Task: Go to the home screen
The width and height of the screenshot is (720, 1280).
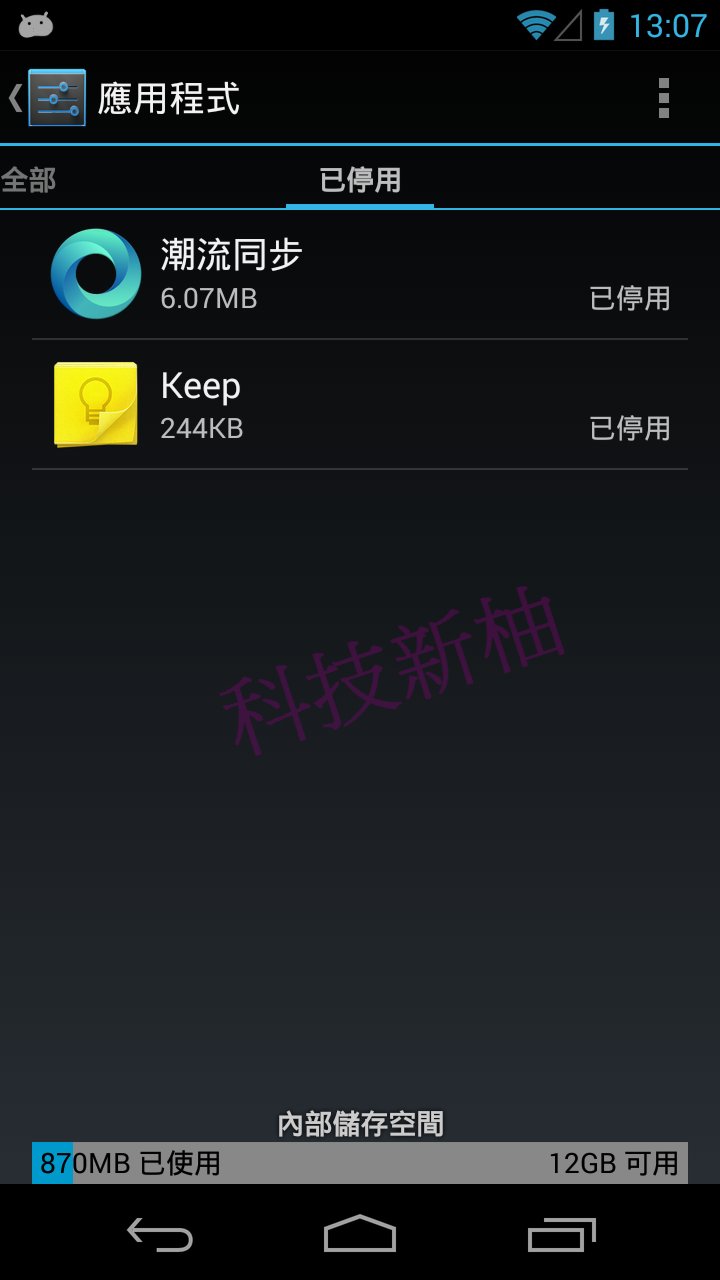Action: pos(360,1234)
